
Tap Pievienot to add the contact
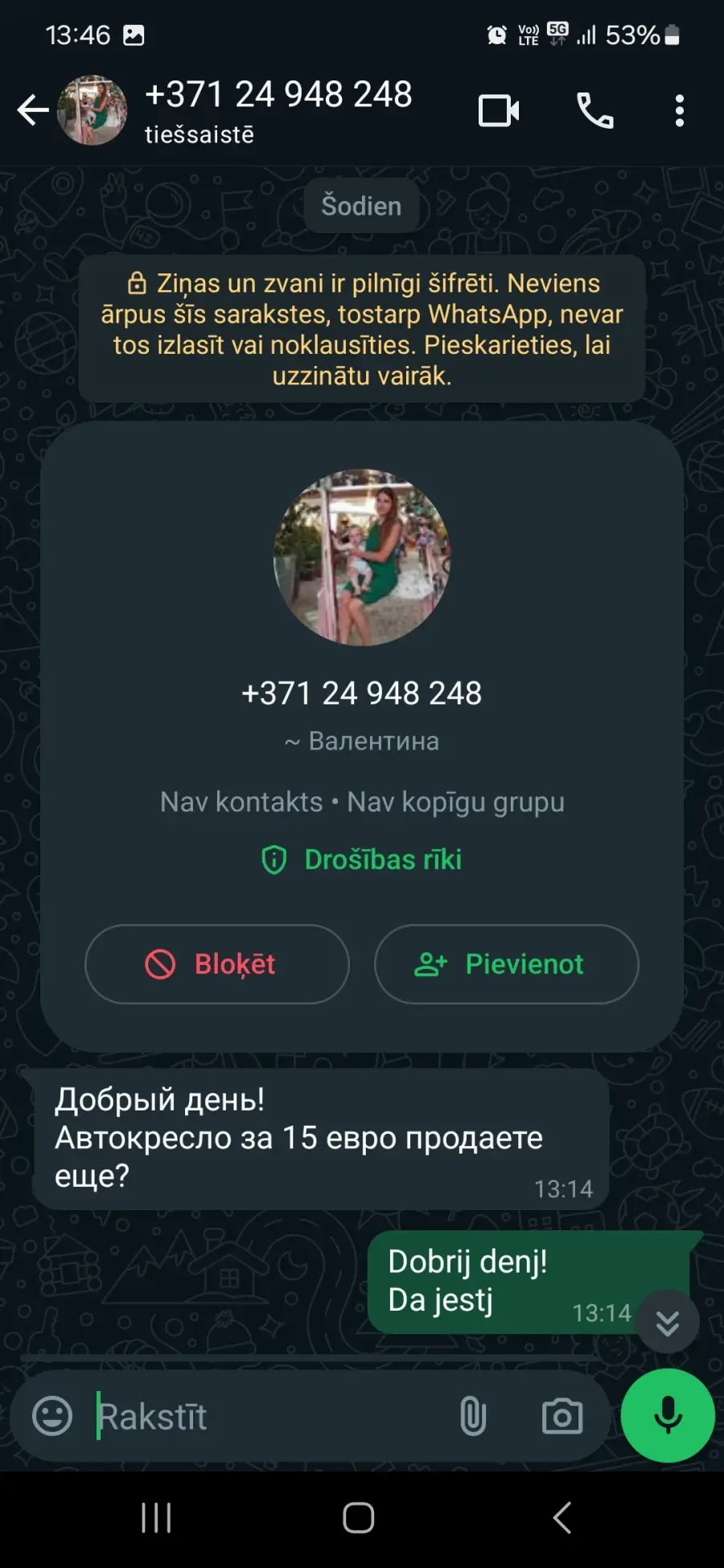point(507,964)
